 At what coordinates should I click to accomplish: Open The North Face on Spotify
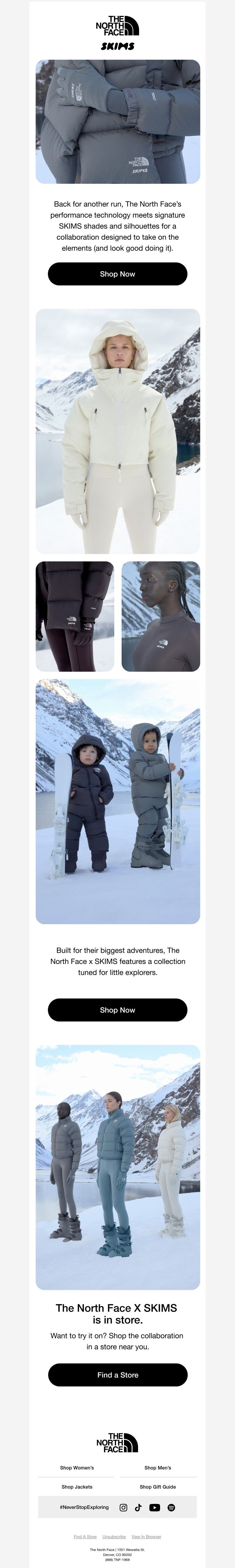[x=171, y=1507]
